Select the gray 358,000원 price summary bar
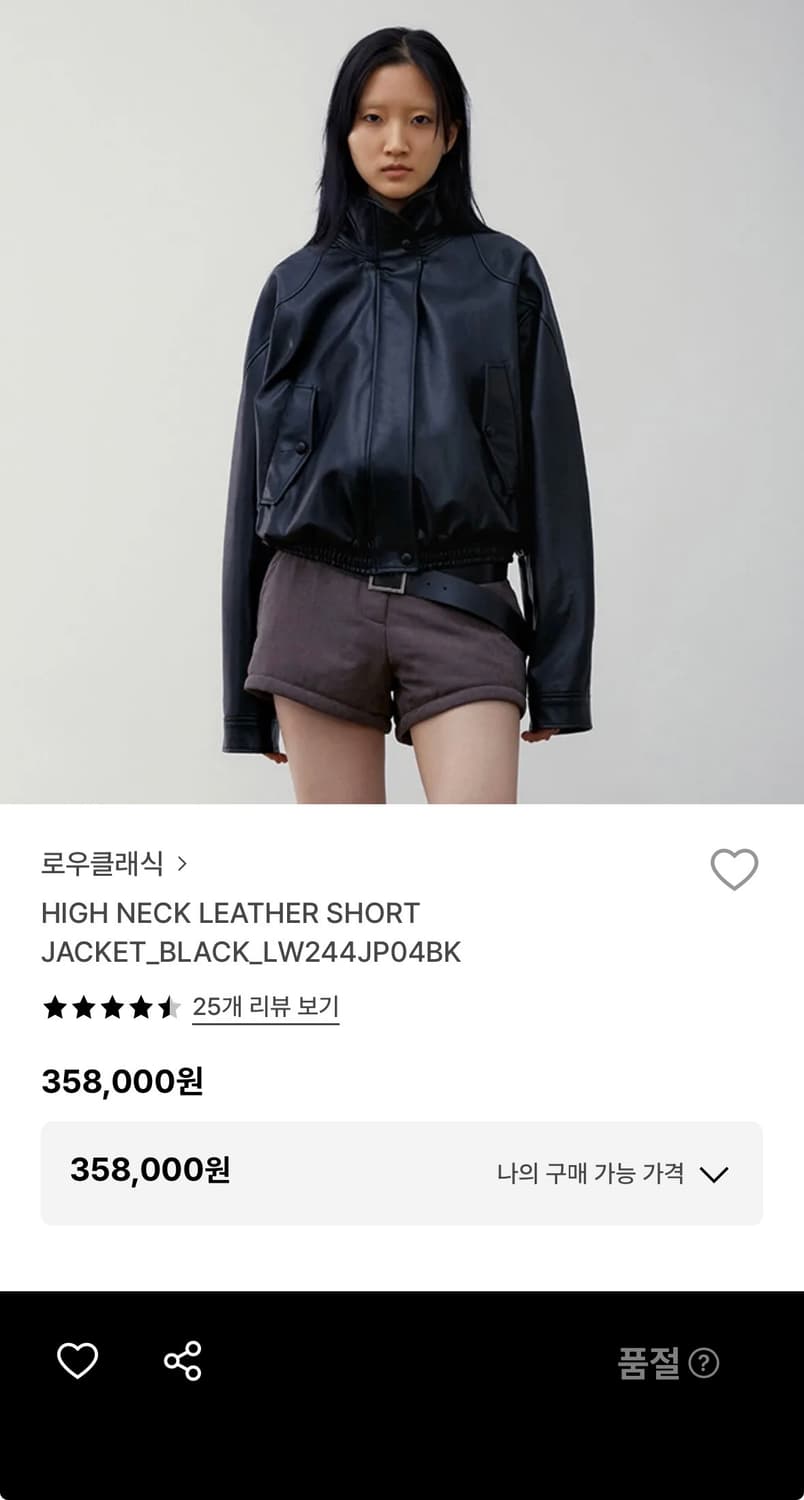Viewport: 804px width, 1500px height. click(x=402, y=1172)
